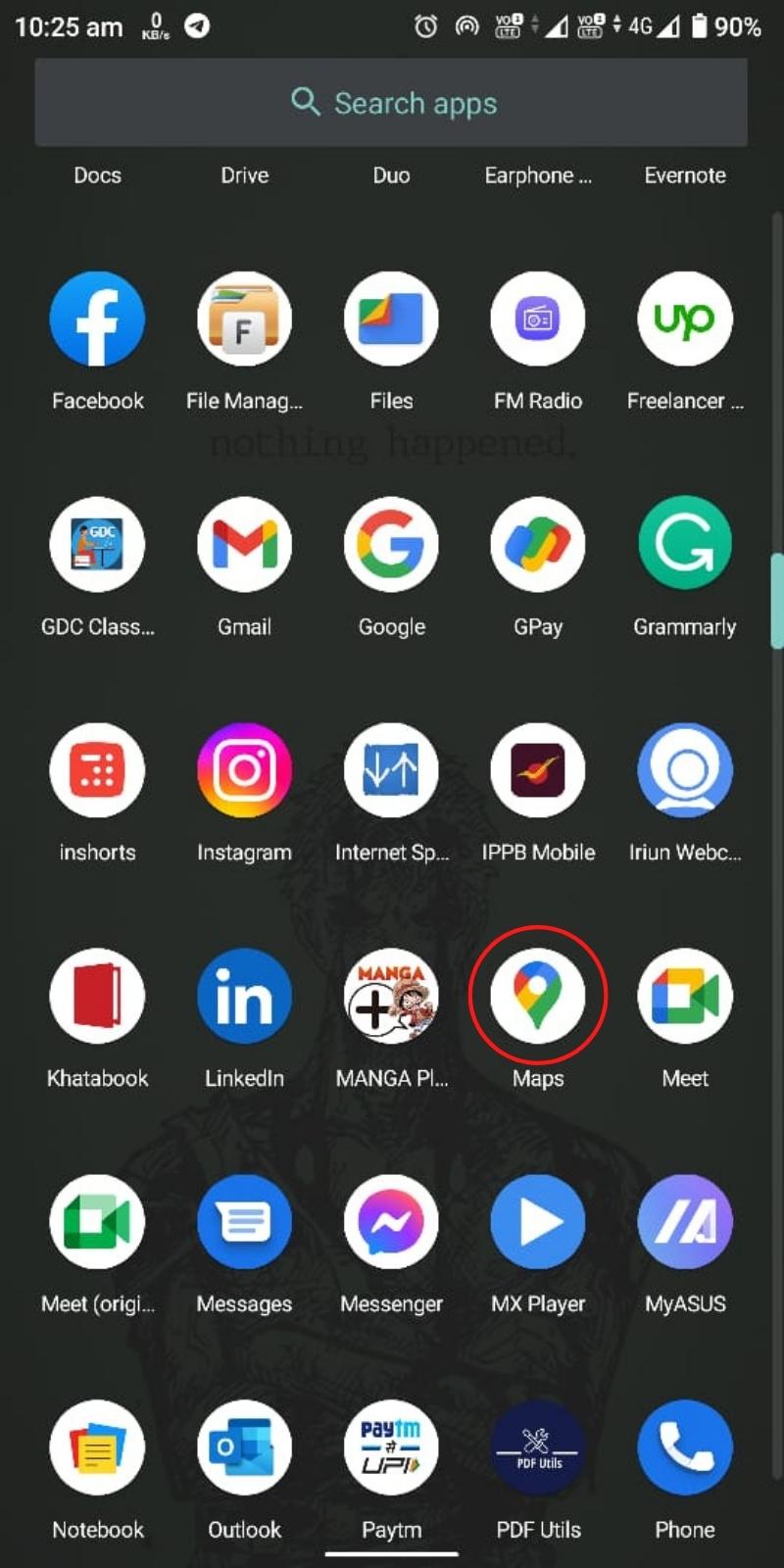
Task: Launch Instagram
Action: click(x=244, y=769)
